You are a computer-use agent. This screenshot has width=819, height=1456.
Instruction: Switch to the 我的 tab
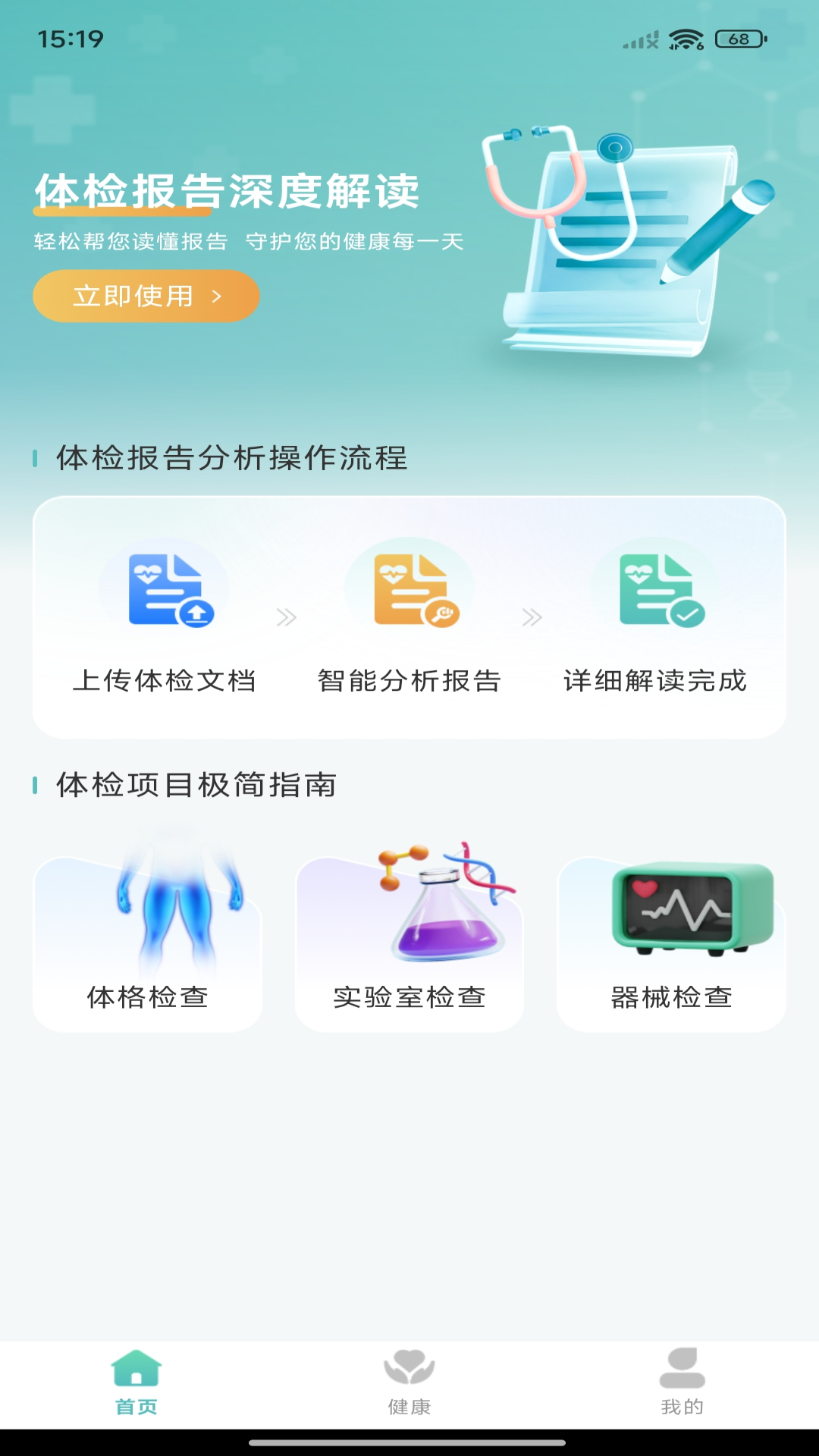pos(682,1382)
